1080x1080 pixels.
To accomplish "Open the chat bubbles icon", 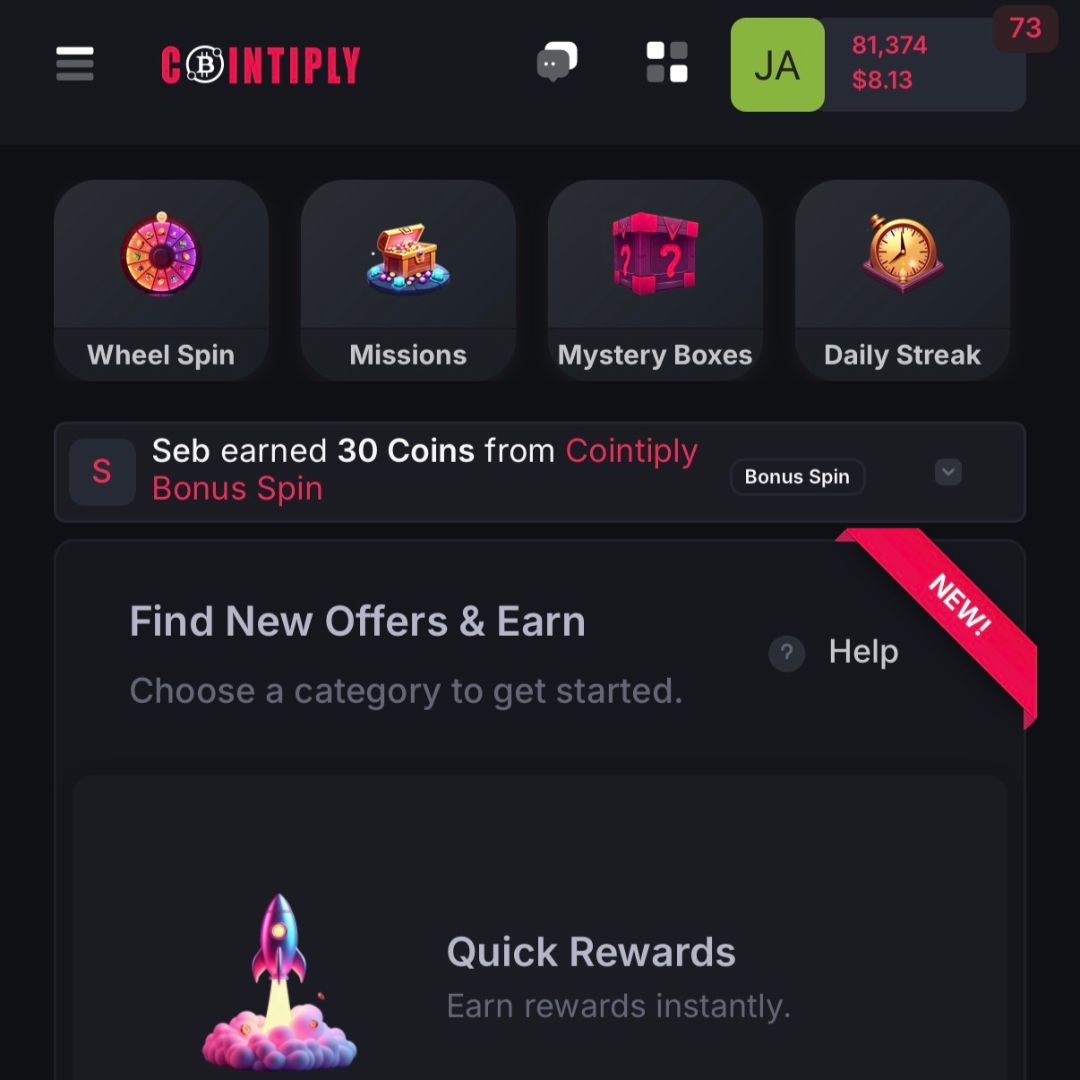I will click(557, 62).
